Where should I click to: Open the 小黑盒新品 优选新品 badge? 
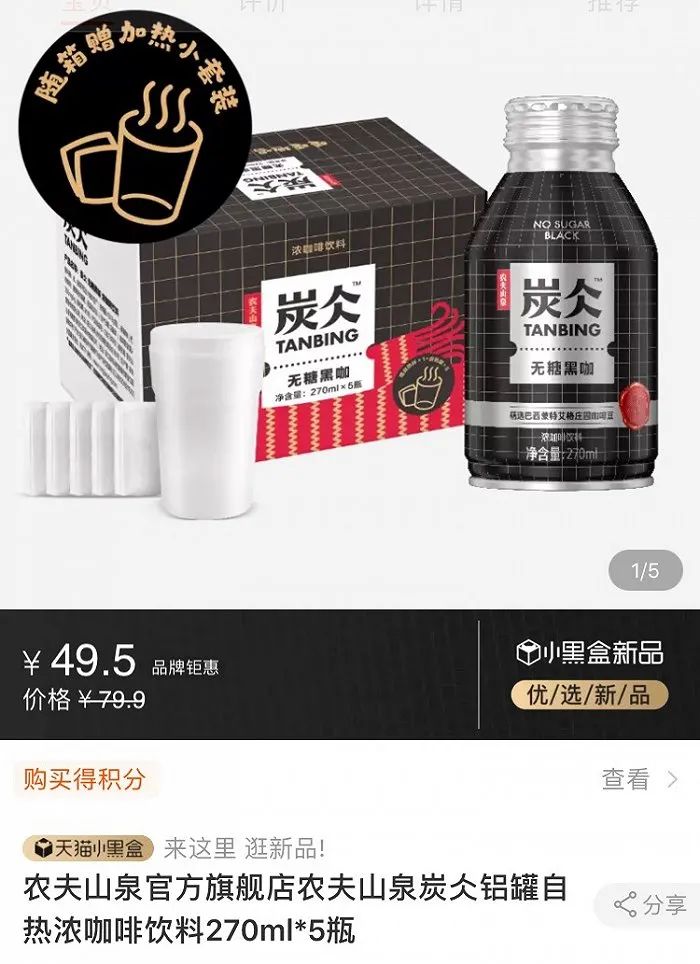[589, 675]
